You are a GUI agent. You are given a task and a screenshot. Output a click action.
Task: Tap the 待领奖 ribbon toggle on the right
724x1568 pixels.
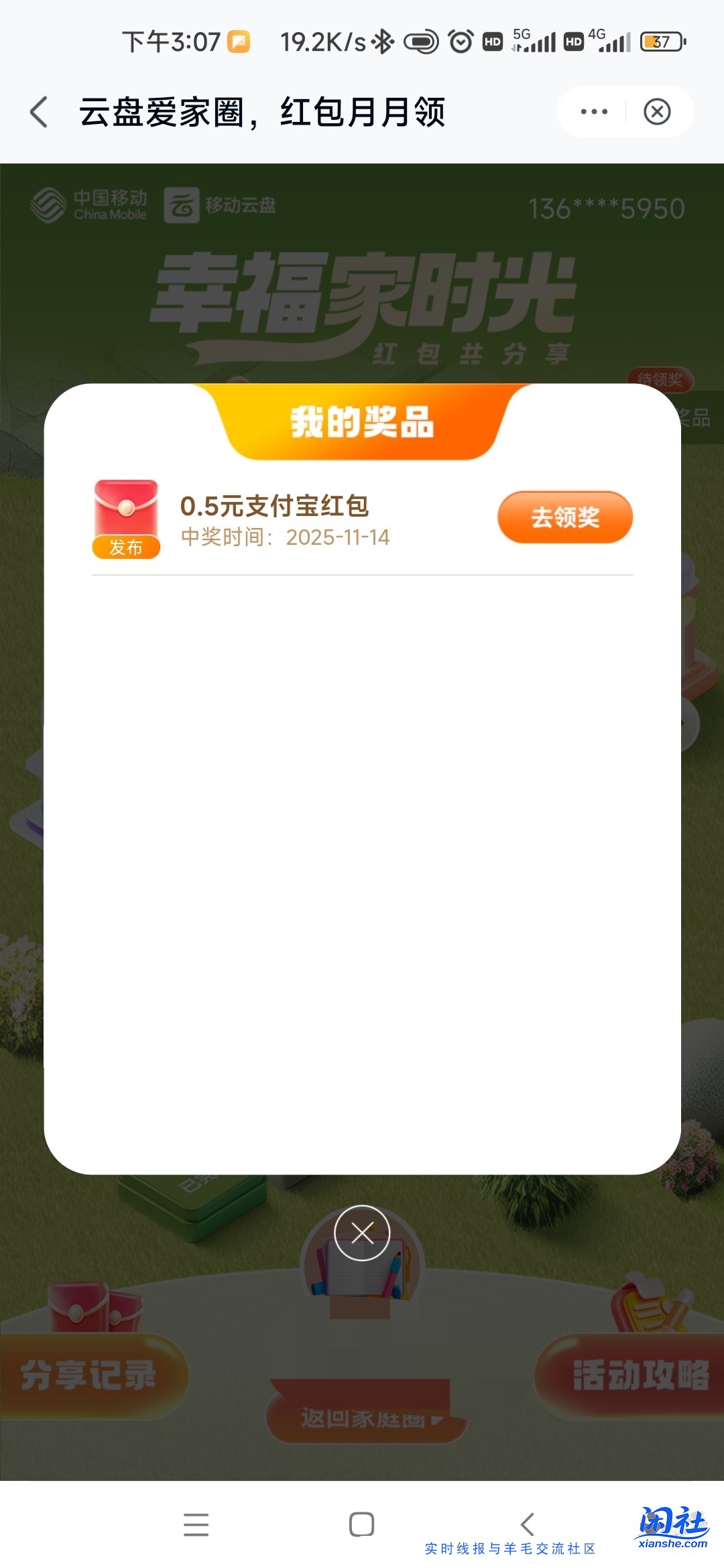click(x=660, y=381)
